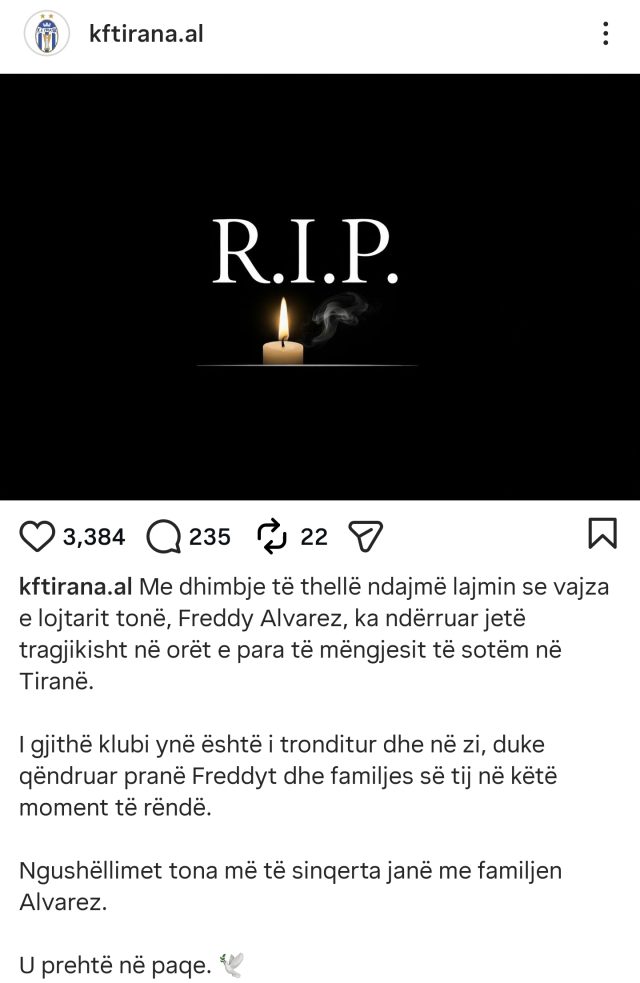Open kftirana.al profile picture in header
Screen dimensions: 640x983
tap(46, 34)
